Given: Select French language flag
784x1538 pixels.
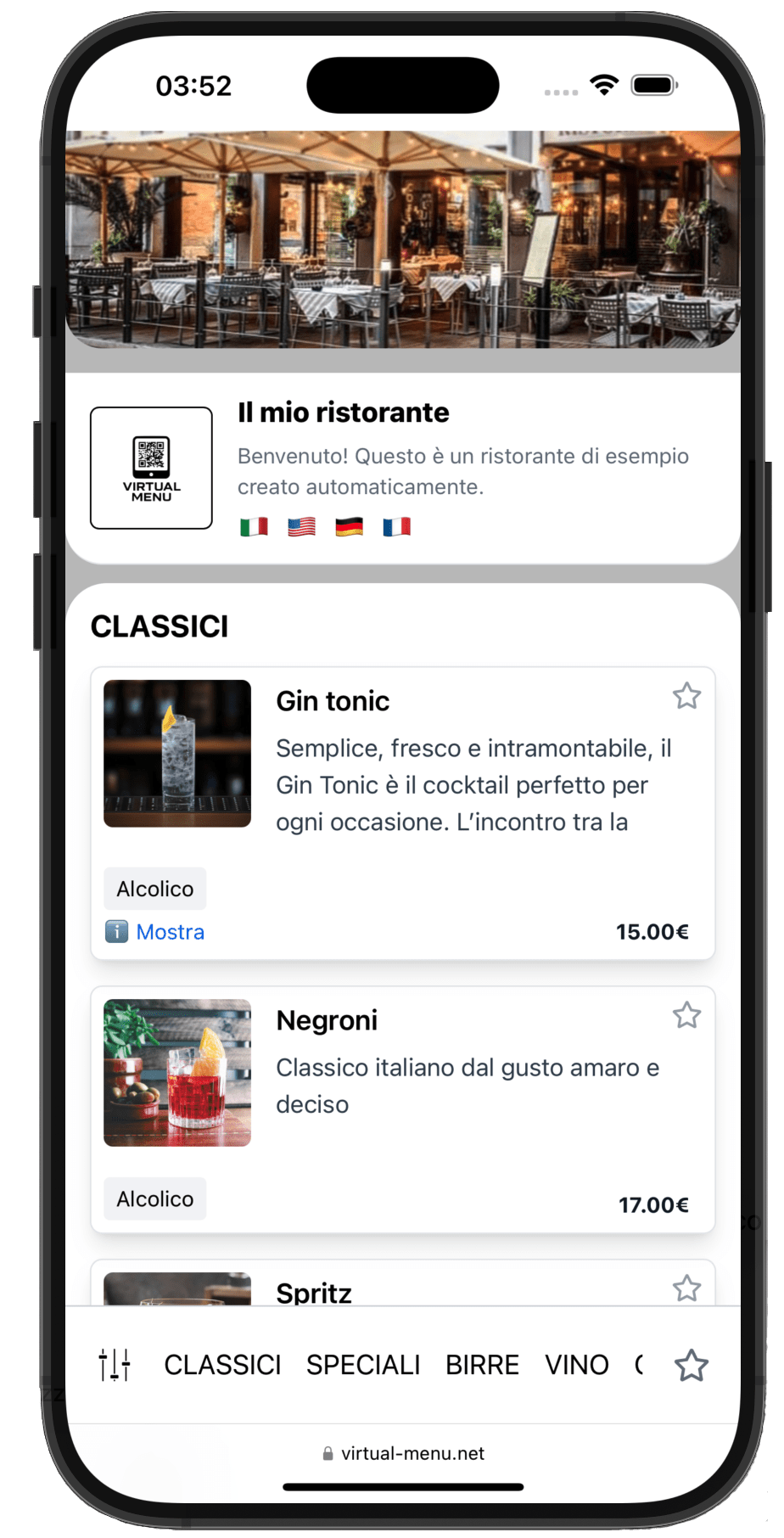Looking at the screenshot, I should point(396,527).
